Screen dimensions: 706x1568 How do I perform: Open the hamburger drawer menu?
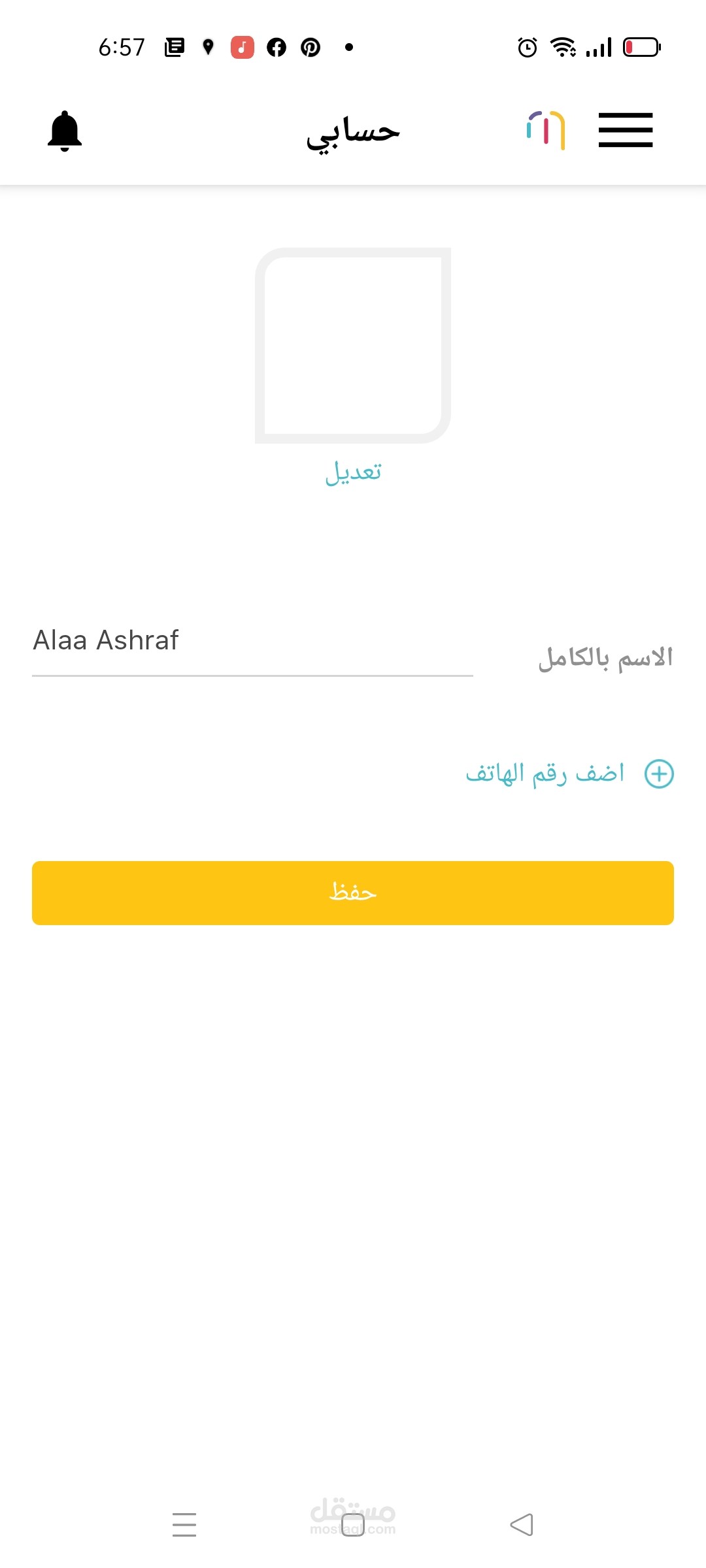[626, 130]
